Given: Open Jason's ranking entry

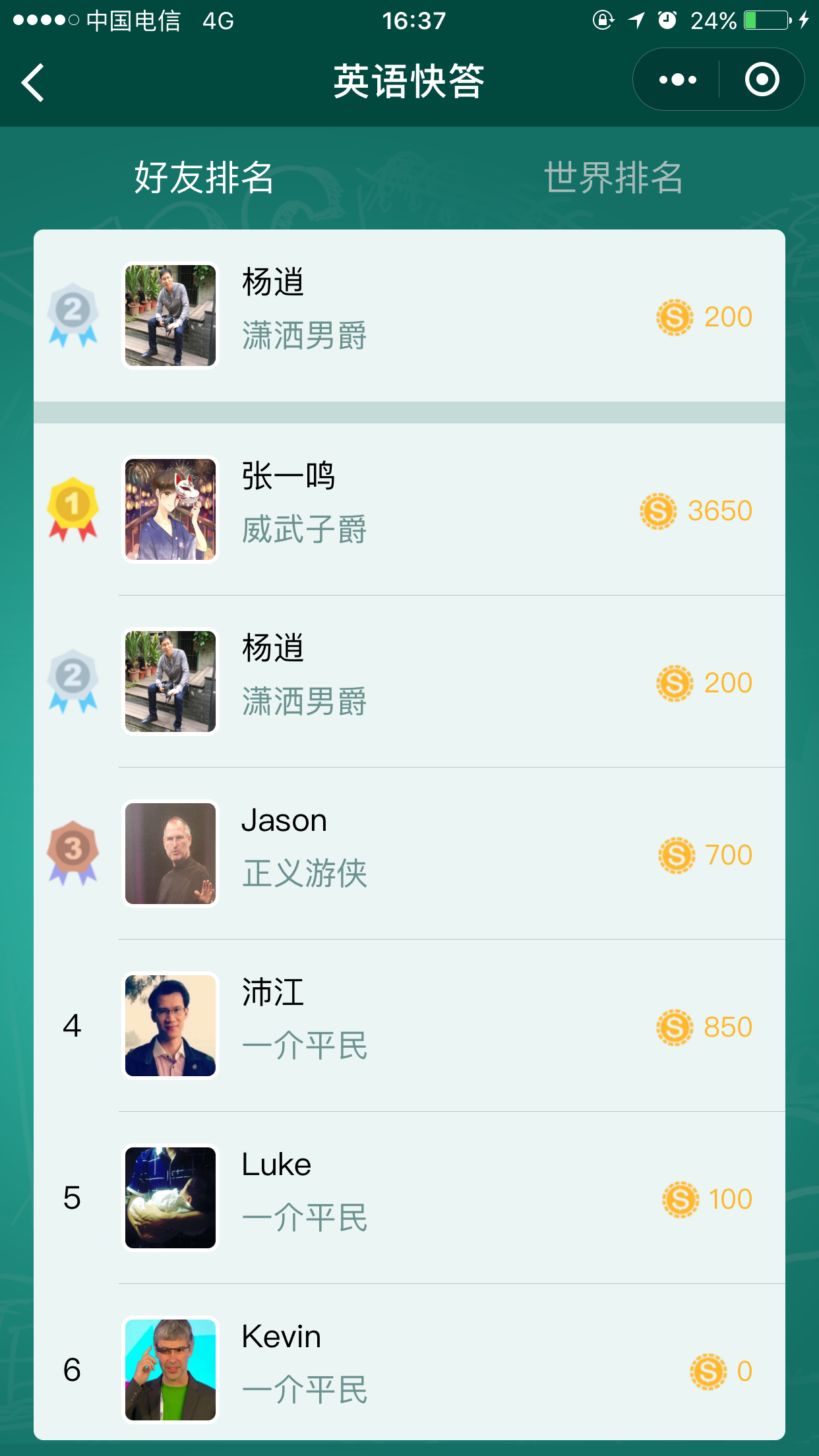Looking at the screenshot, I should [409, 854].
